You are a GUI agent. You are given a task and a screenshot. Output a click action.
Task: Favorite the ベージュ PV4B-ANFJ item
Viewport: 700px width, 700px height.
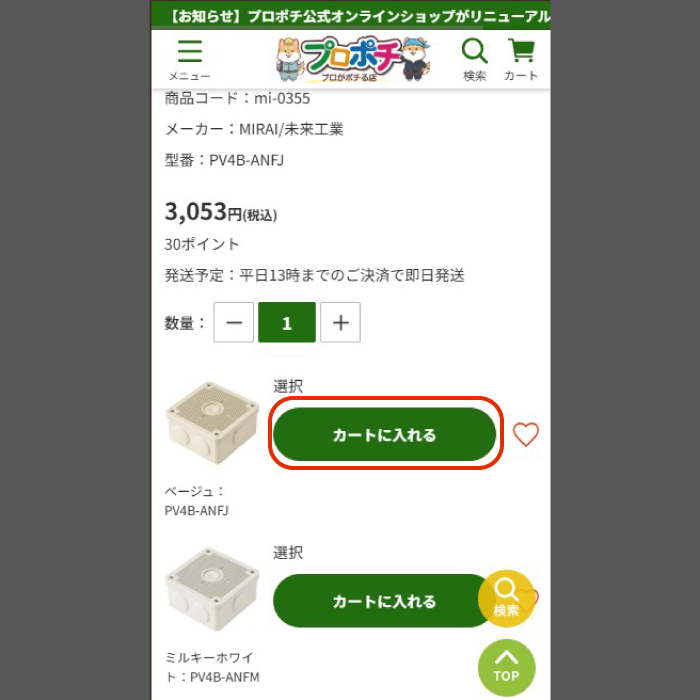pyautogui.click(x=525, y=434)
